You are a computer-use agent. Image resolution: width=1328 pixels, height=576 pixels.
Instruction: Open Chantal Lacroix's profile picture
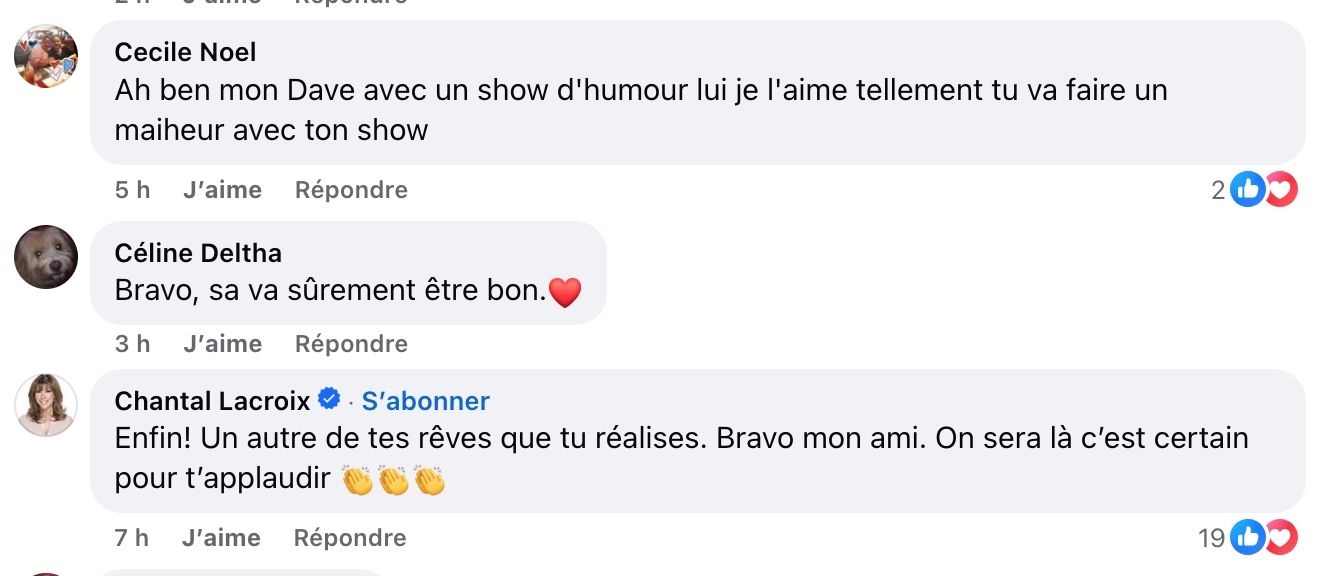click(x=46, y=405)
